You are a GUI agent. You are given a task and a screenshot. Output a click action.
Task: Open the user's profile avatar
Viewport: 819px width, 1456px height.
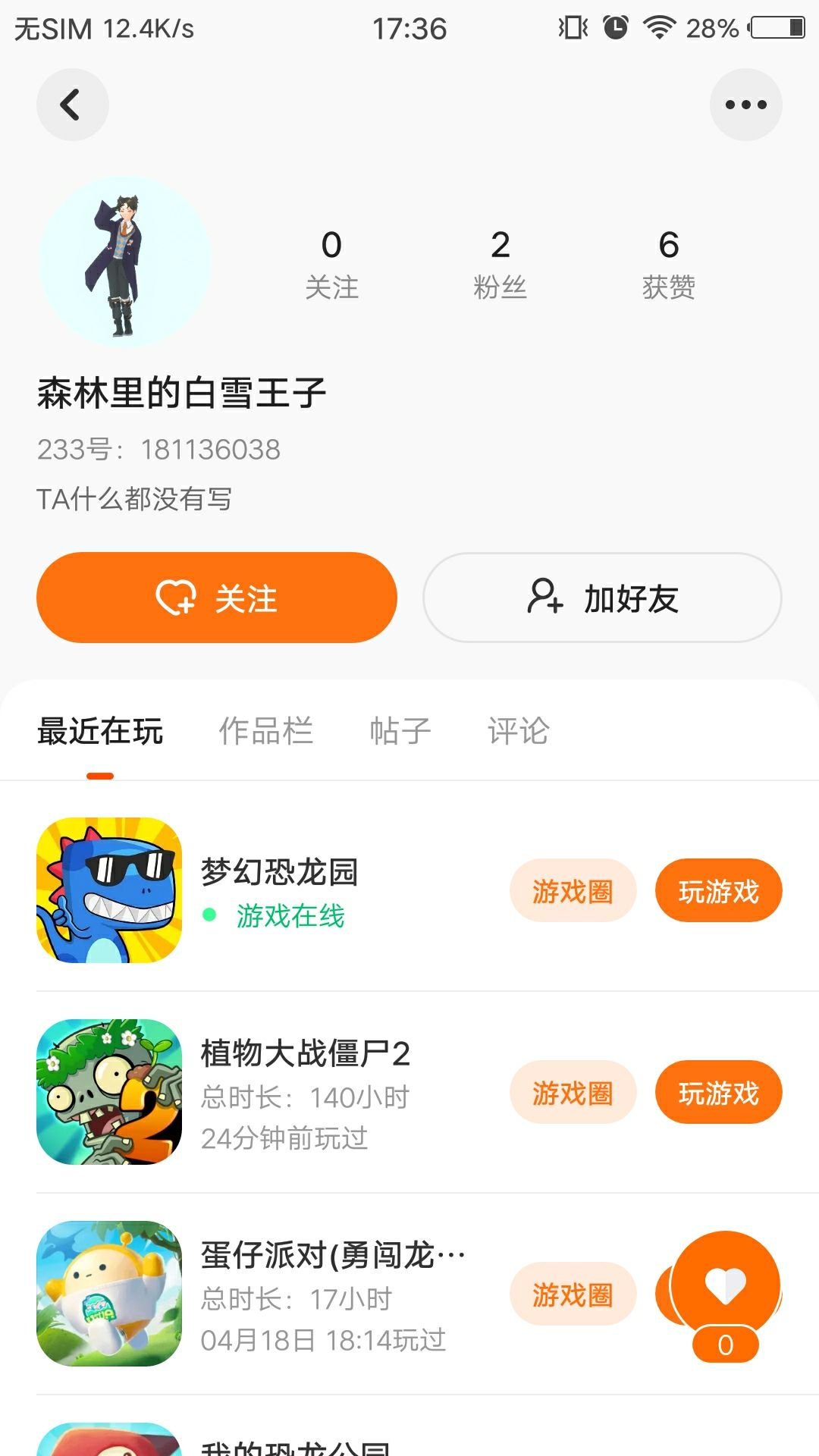pyautogui.click(x=124, y=262)
